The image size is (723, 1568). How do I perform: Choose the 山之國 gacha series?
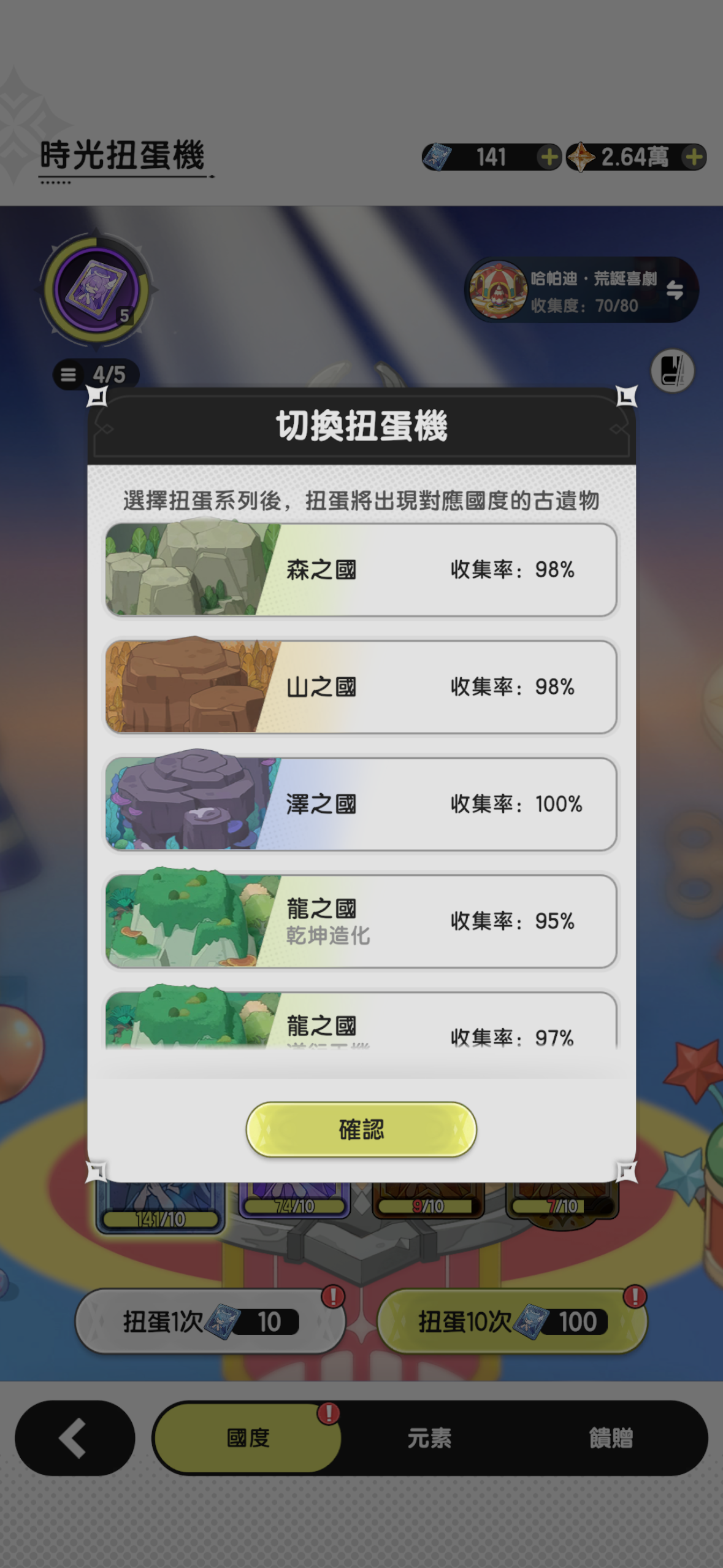click(361, 686)
